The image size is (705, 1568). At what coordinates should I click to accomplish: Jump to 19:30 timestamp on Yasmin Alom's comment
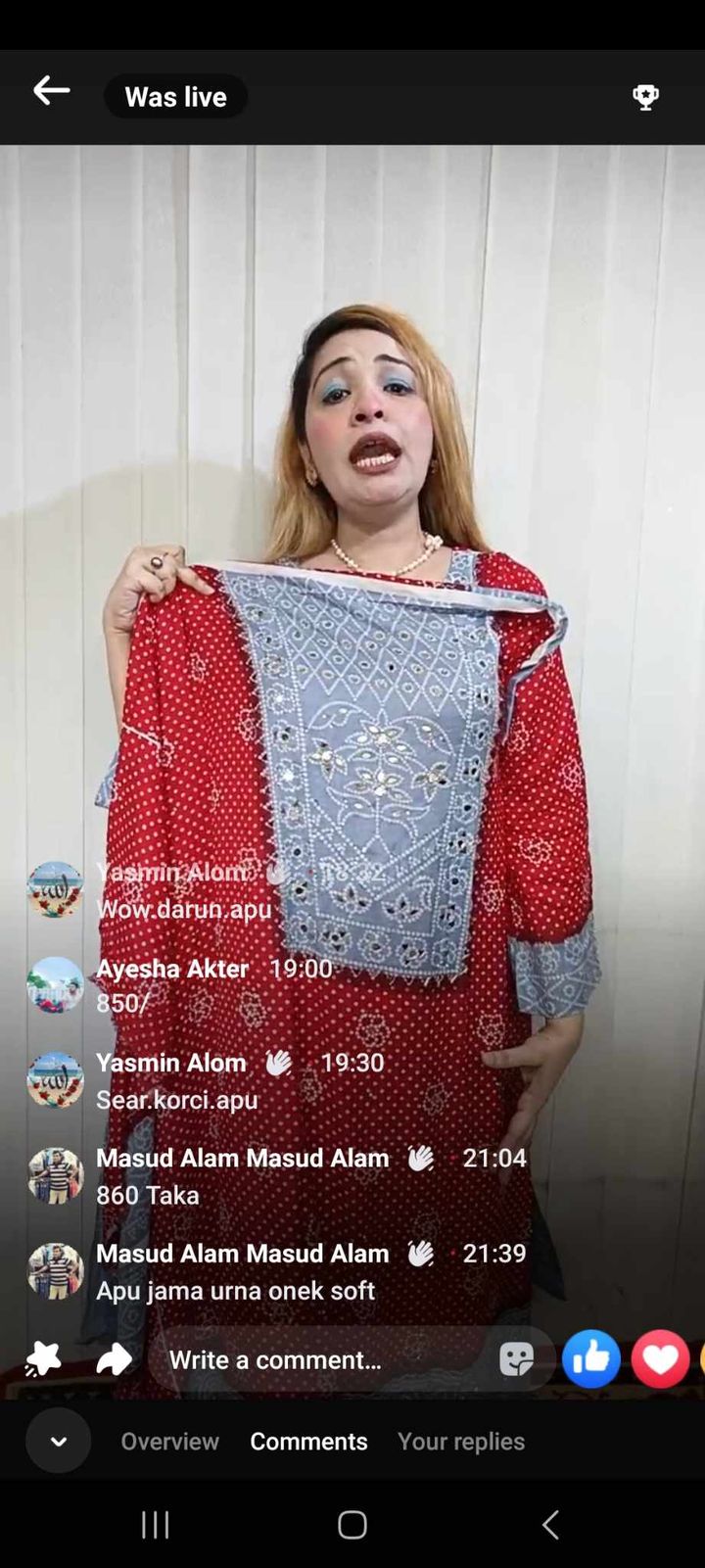pyautogui.click(x=352, y=1063)
